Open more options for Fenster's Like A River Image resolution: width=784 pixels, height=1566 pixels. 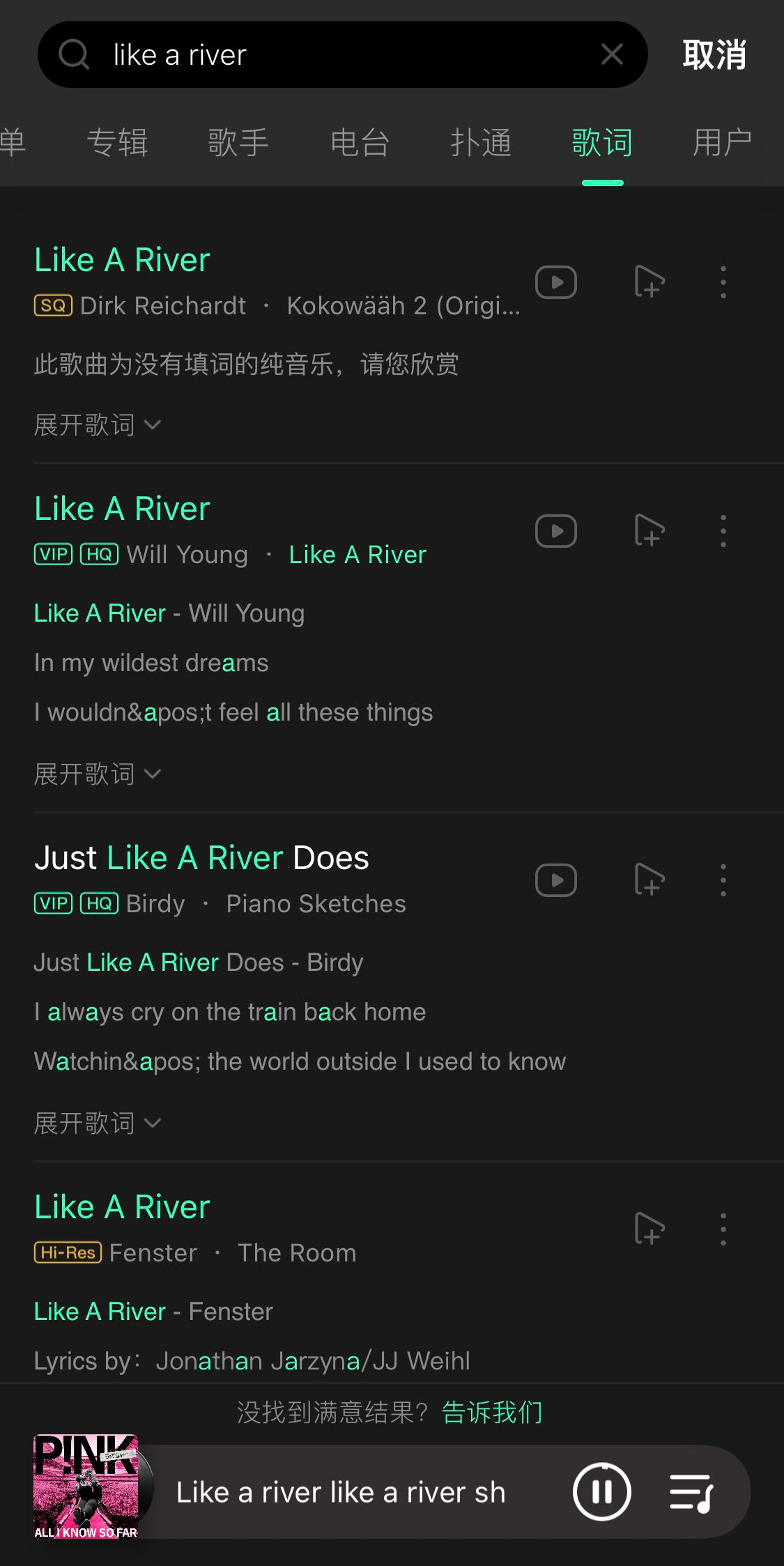[x=723, y=1229]
